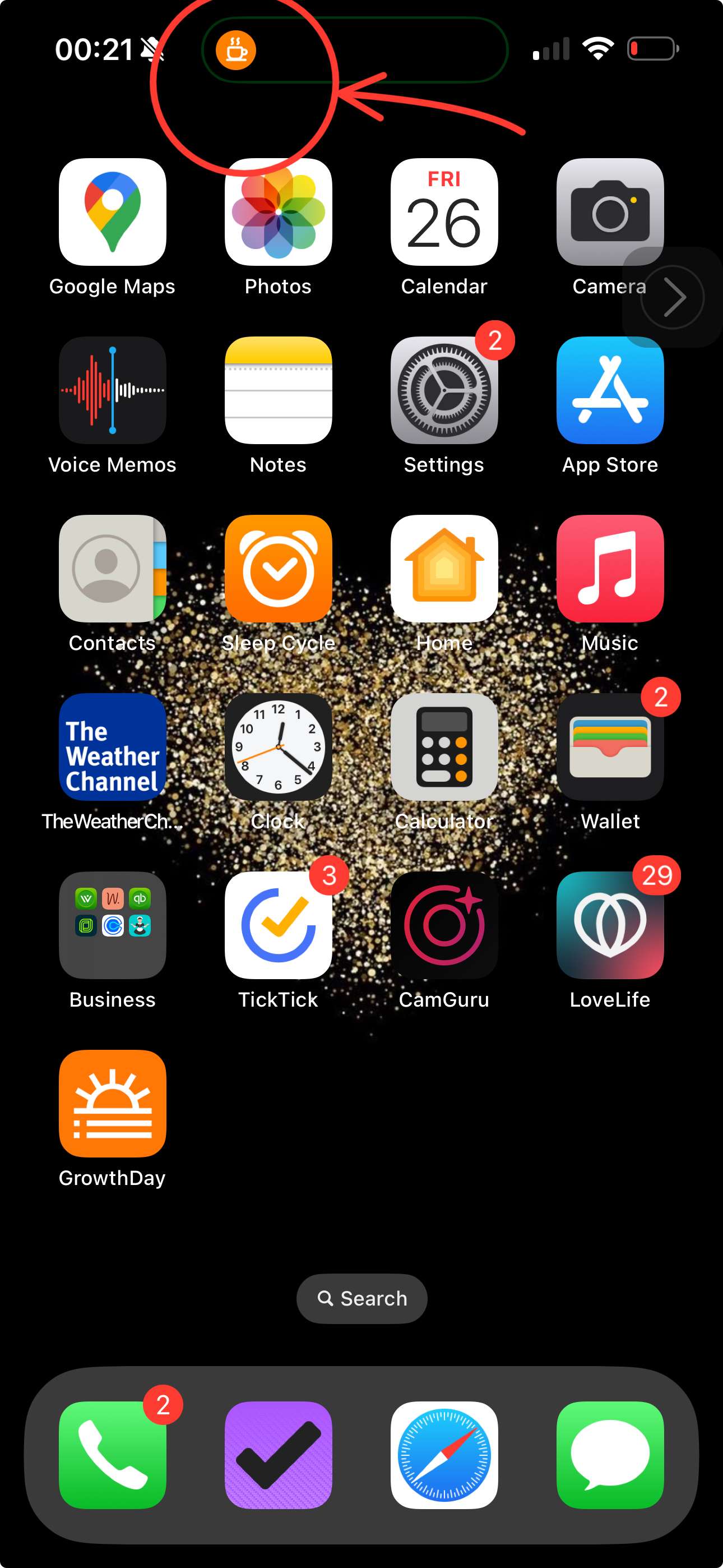723x1568 pixels.
Task: Launch TickTick
Action: tap(278, 925)
